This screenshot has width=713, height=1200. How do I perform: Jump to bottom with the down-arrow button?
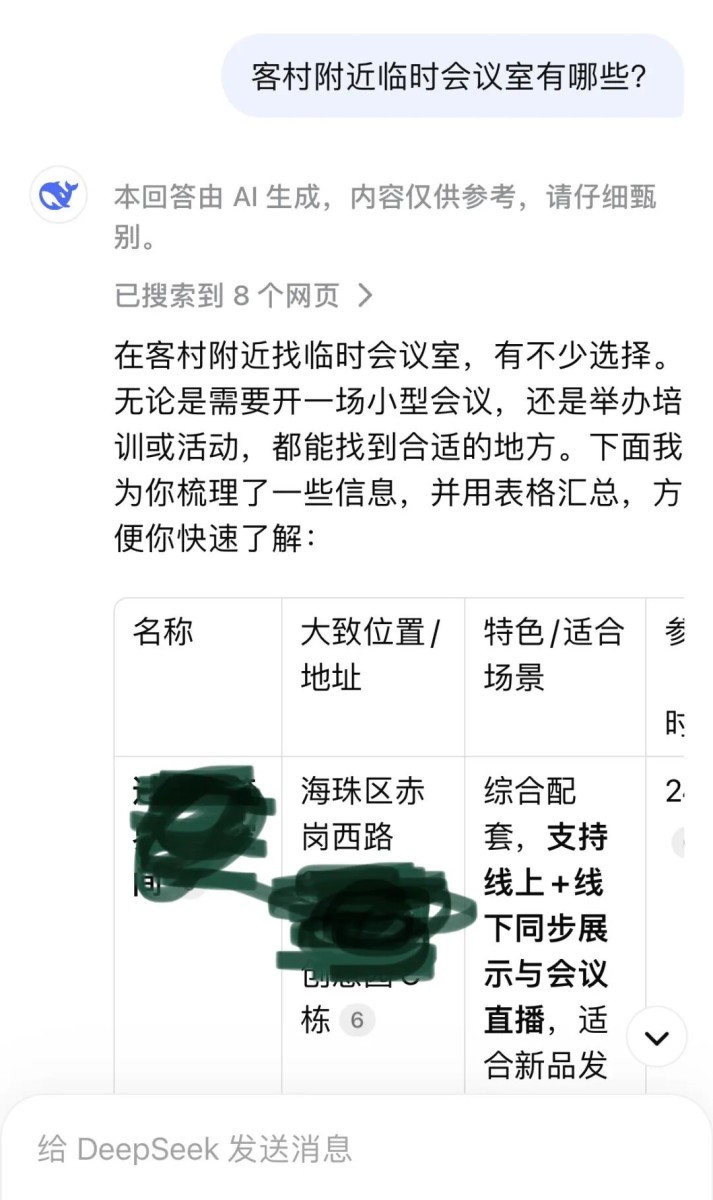(x=656, y=1037)
